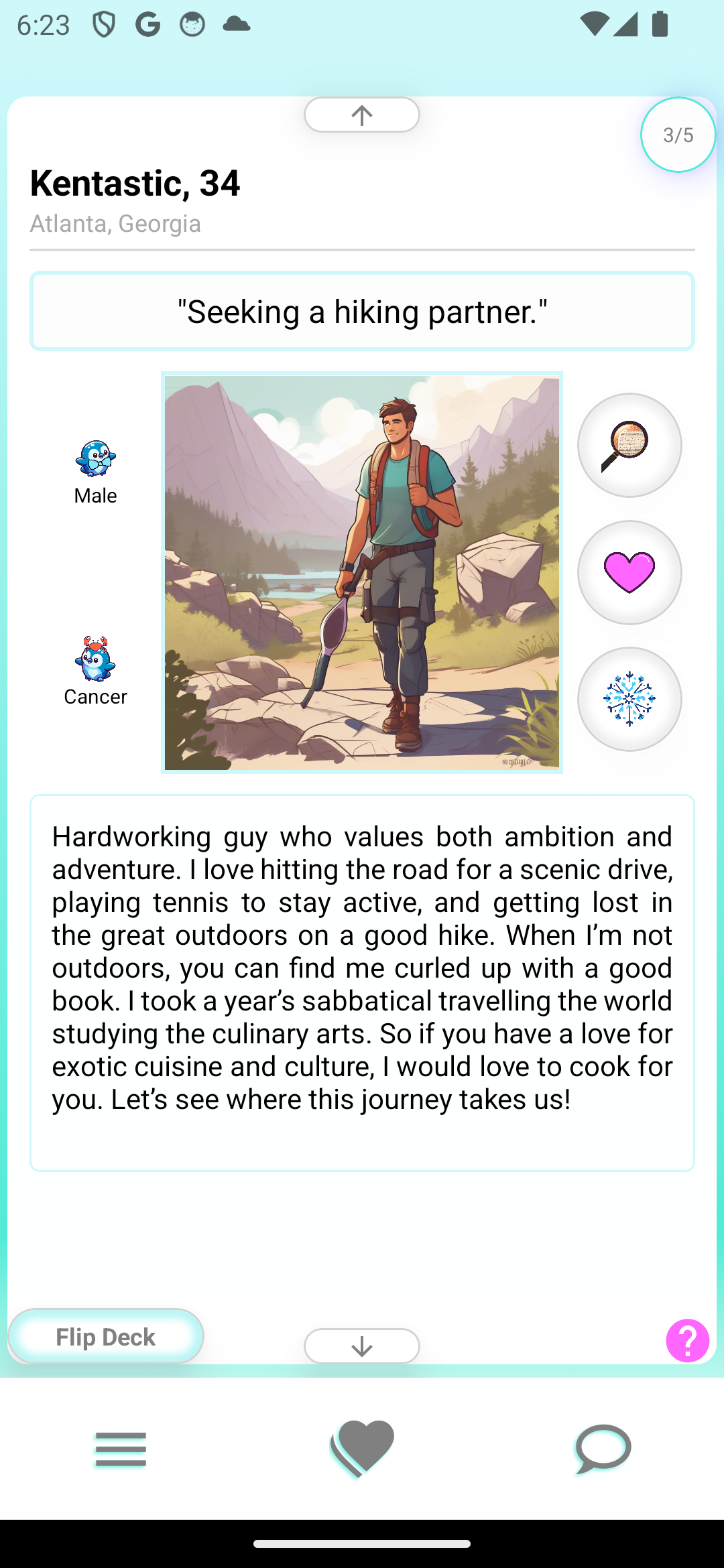Tap the hiking photo of Kentastic

[x=361, y=573]
